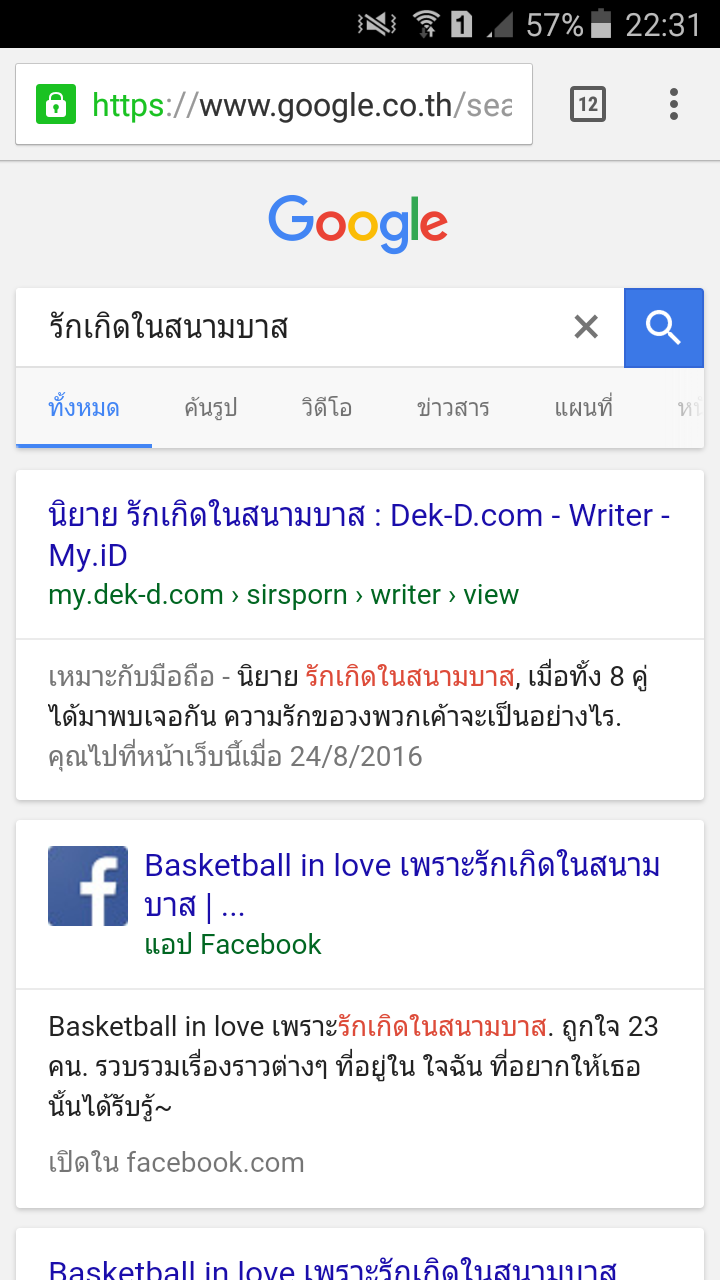Open Basketball in love Facebook app result
Screen dimensions: 720x1280
click(x=402, y=885)
